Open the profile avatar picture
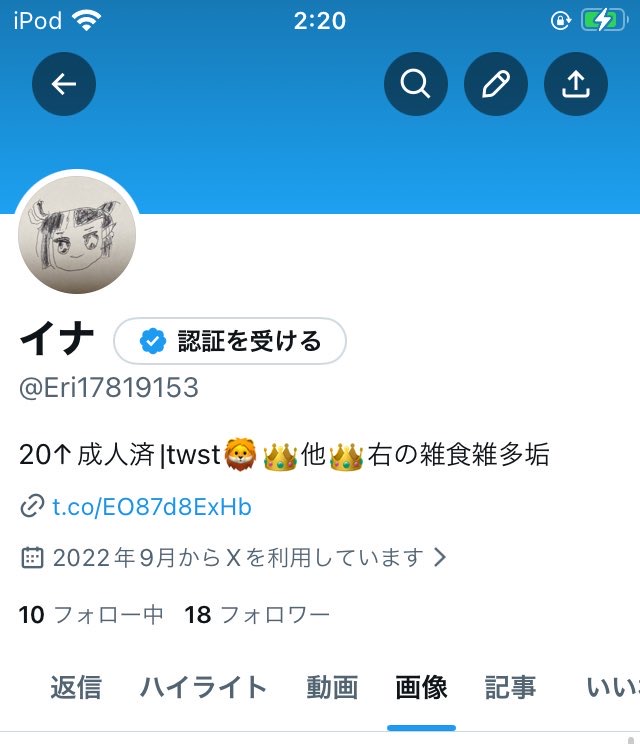640x744 pixels. click(78, 235)
